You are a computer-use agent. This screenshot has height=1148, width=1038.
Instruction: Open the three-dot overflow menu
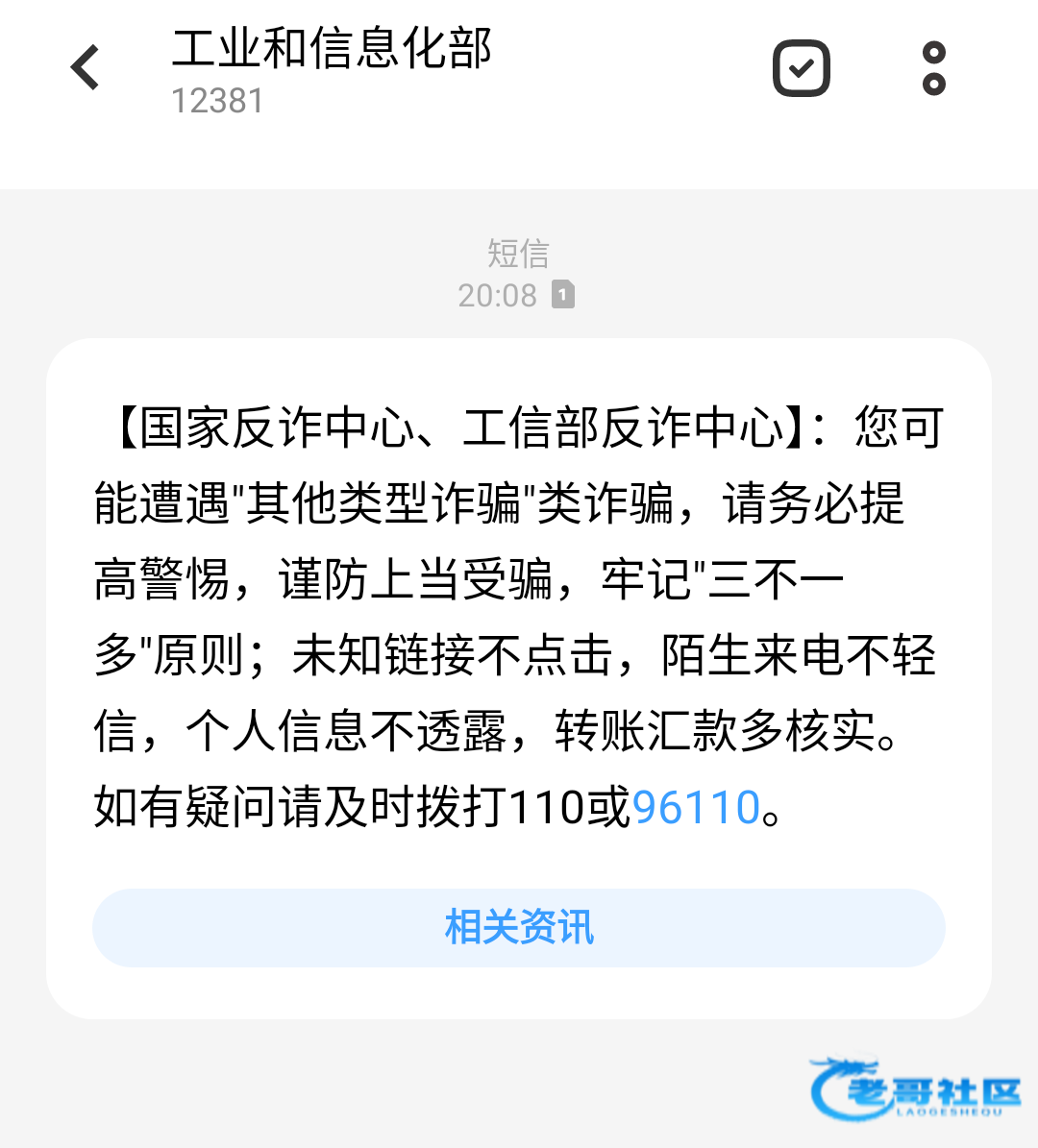pyautogui.click(x=933, y=68)
